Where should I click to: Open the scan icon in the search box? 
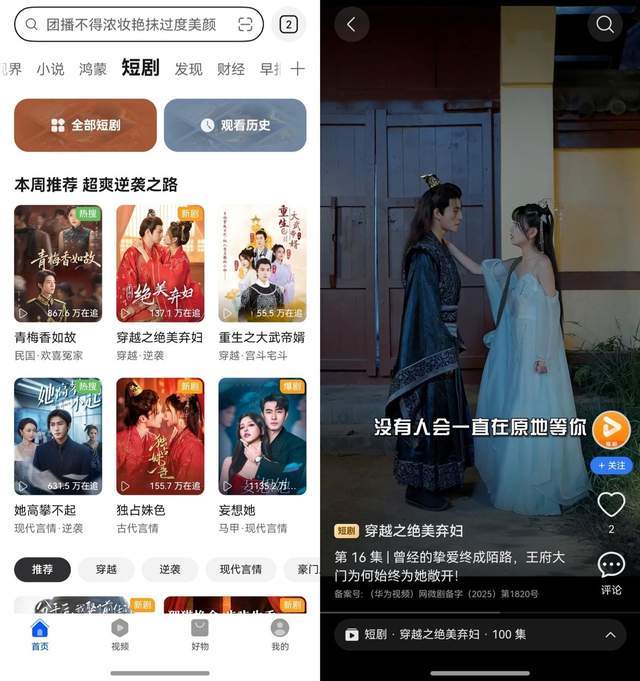tap(245, 24)
